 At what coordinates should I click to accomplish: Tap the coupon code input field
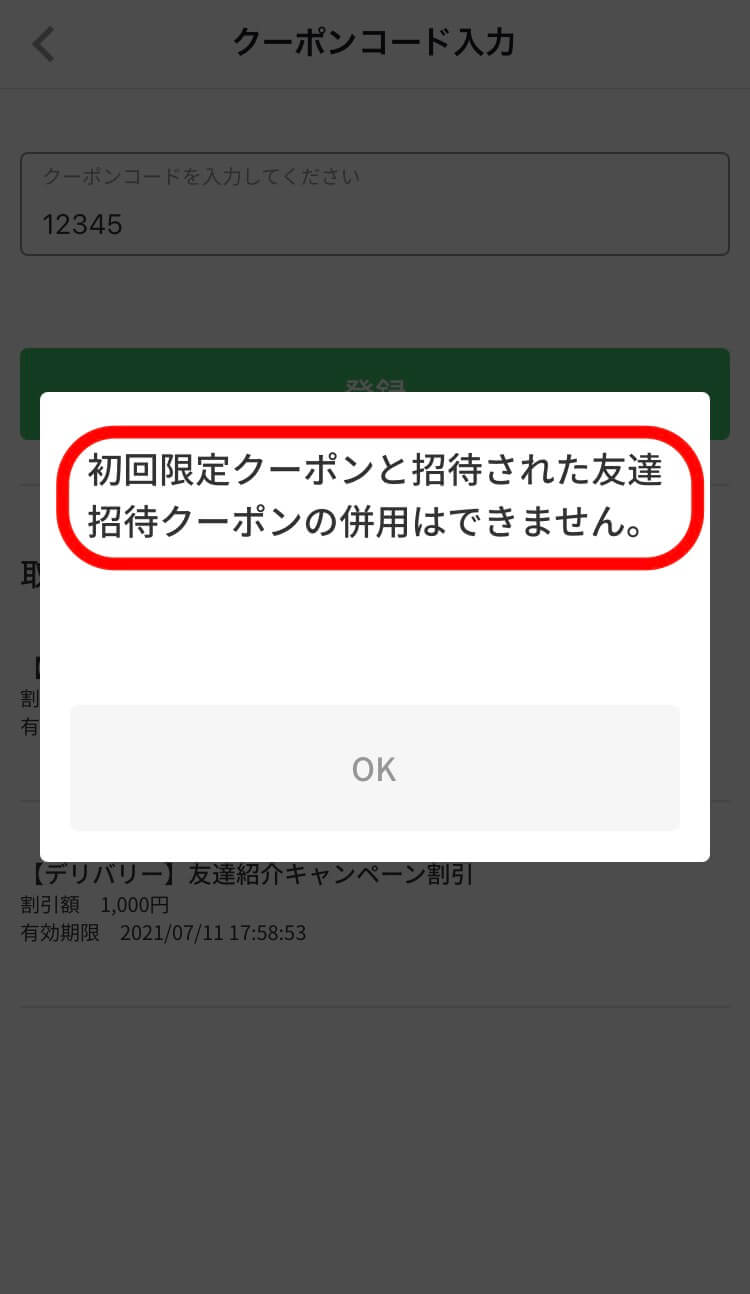[x=375, y=204]
